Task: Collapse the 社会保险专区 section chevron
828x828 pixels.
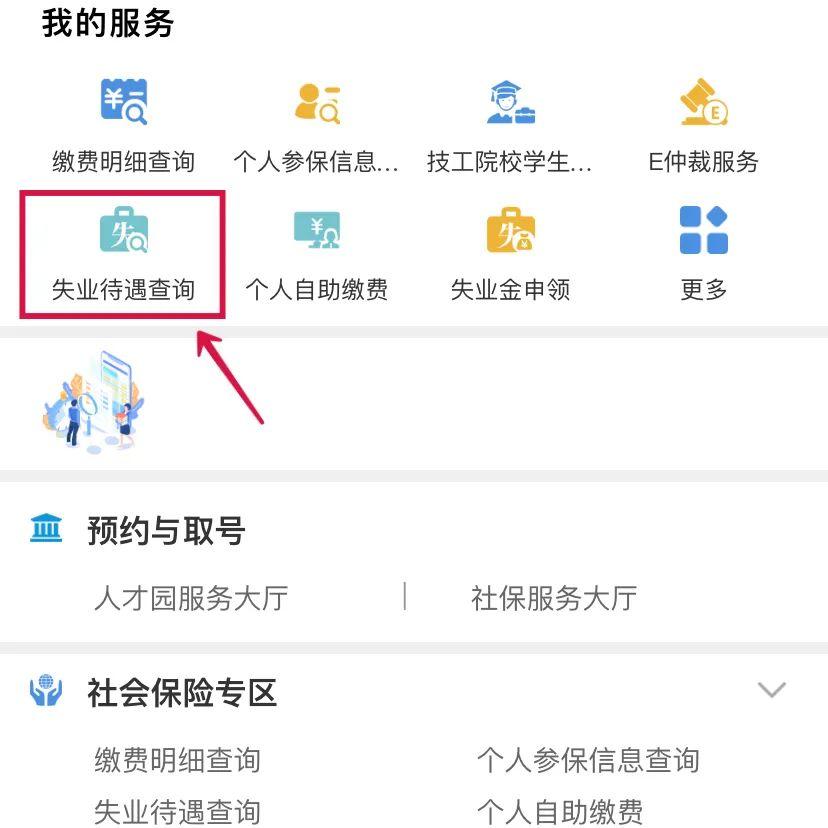Action: click(x=771, y=689)
